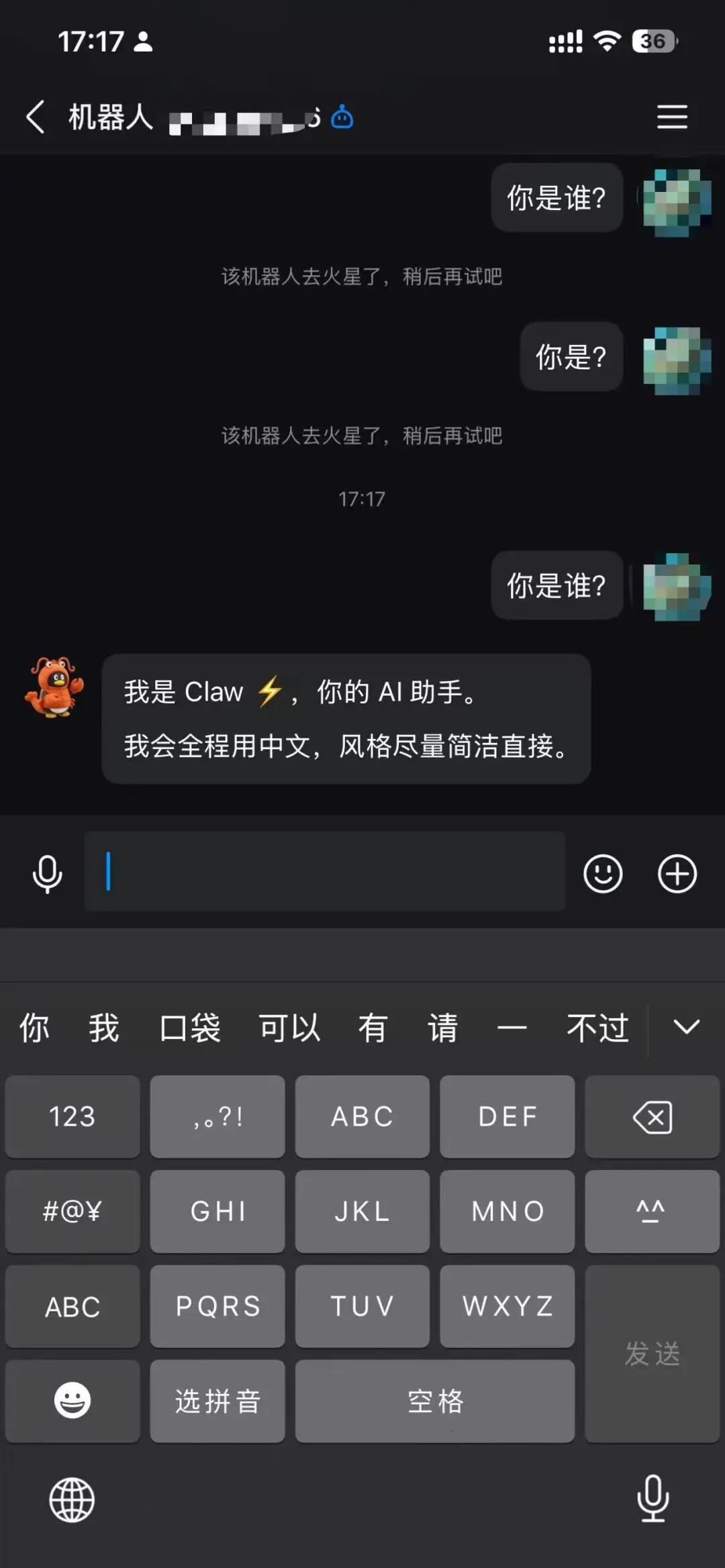This screenshot has height=1568, width=725.
Task: Tap the globe icon to switch keyboards
Action: (x=72, y=1498)
